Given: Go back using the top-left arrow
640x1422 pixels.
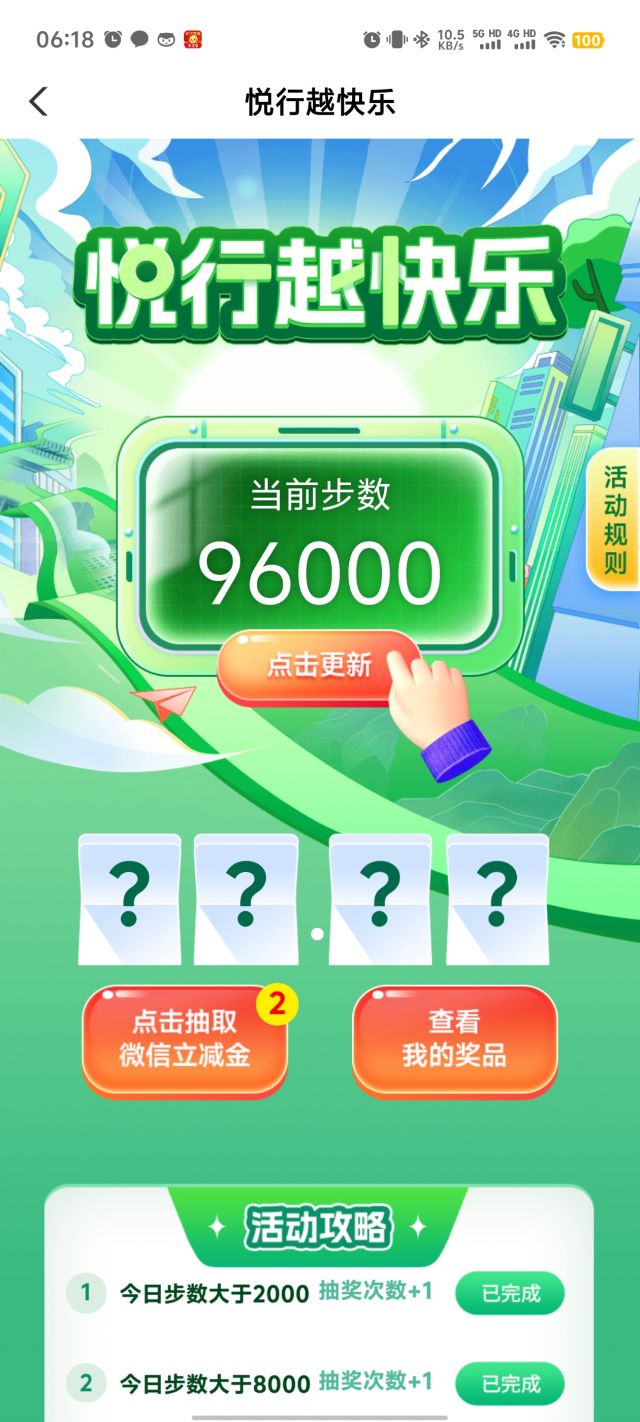Looking at the screenshot, I should pyautogui.click(x=38, y=101).
